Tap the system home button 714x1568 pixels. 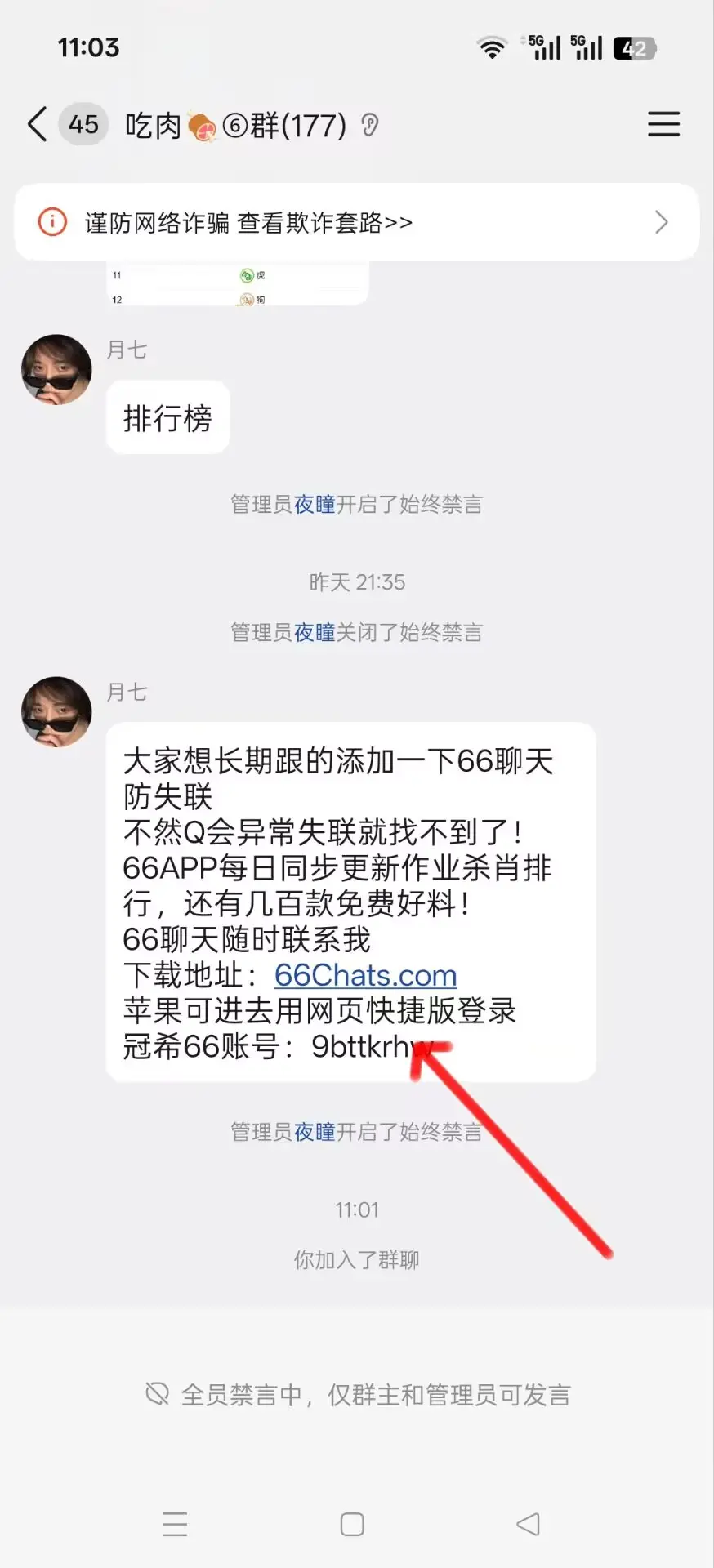point(352,1524)
